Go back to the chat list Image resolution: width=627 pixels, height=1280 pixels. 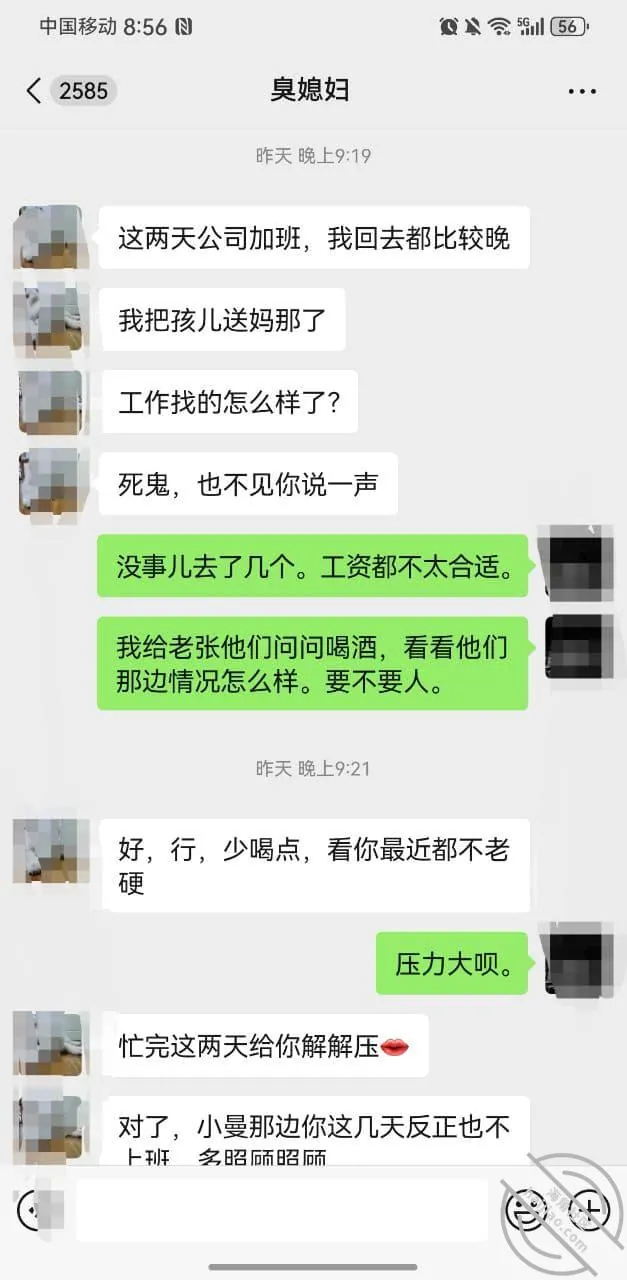click(x=34, y=91)
